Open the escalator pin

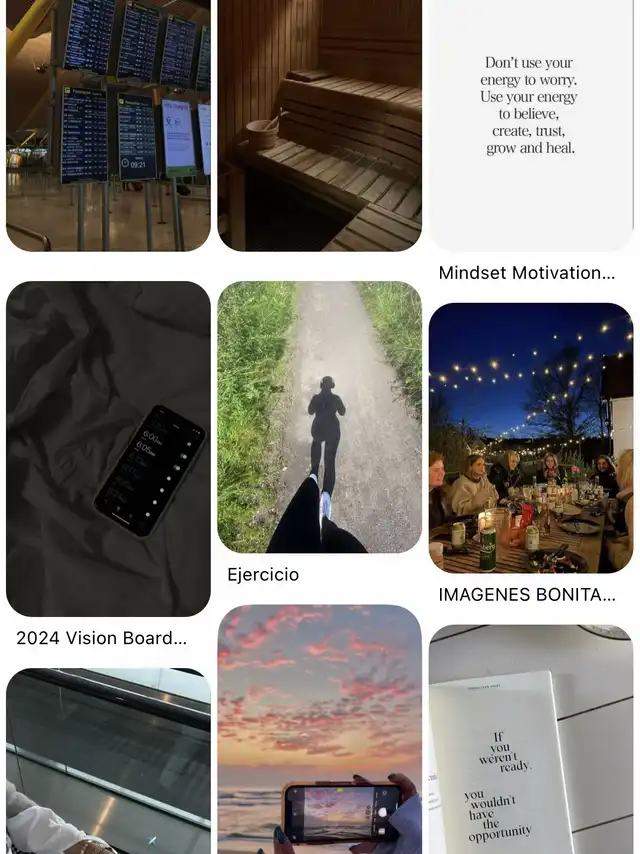[108, 760]
